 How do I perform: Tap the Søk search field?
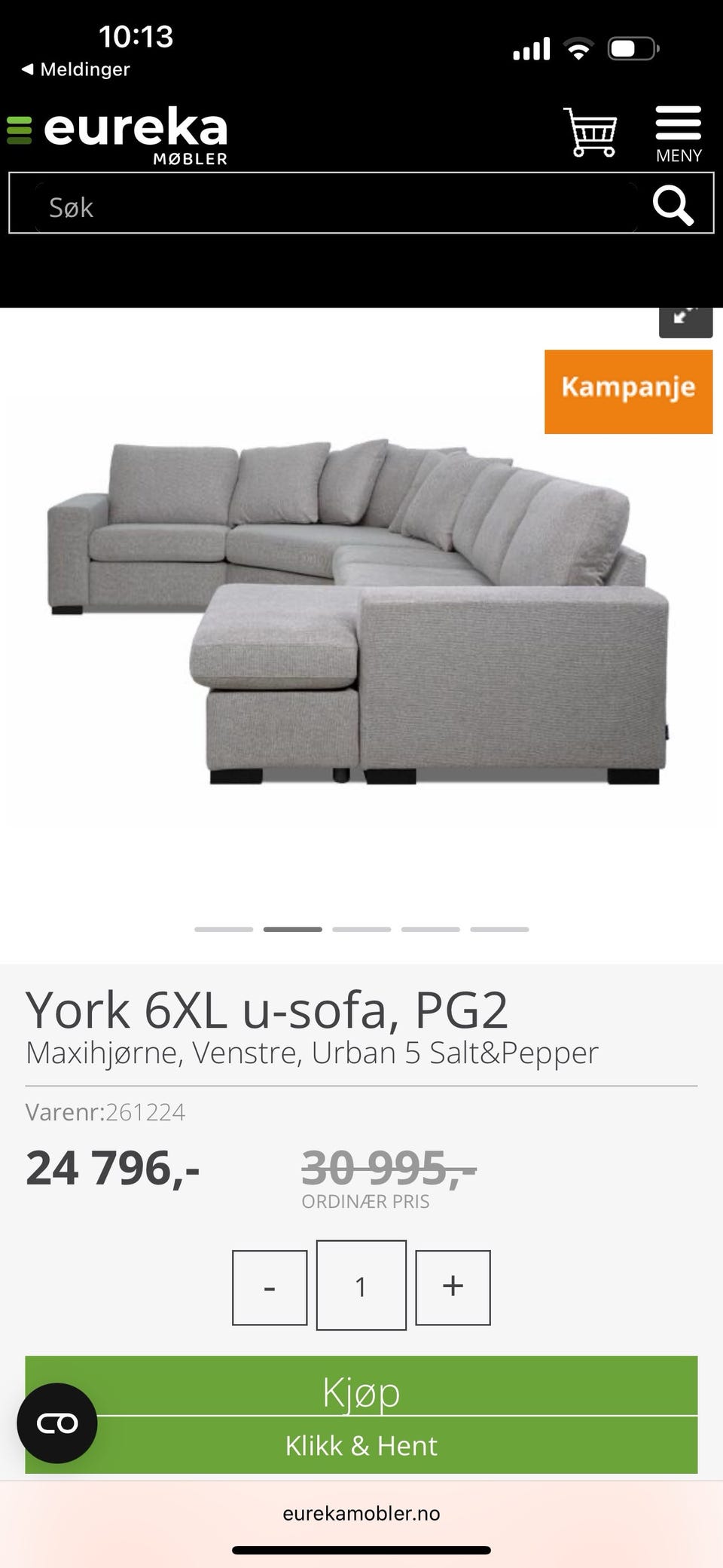[331, 206]
